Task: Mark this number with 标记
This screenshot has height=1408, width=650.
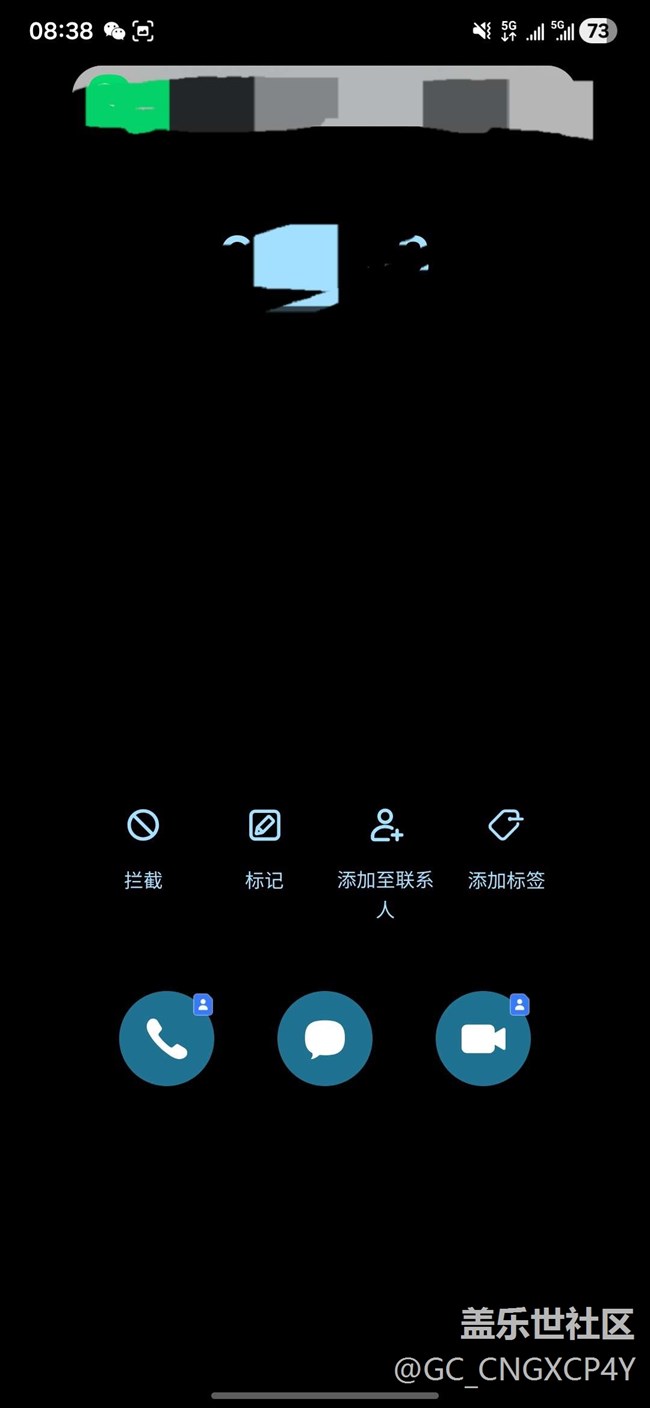Action: [264, 848]
